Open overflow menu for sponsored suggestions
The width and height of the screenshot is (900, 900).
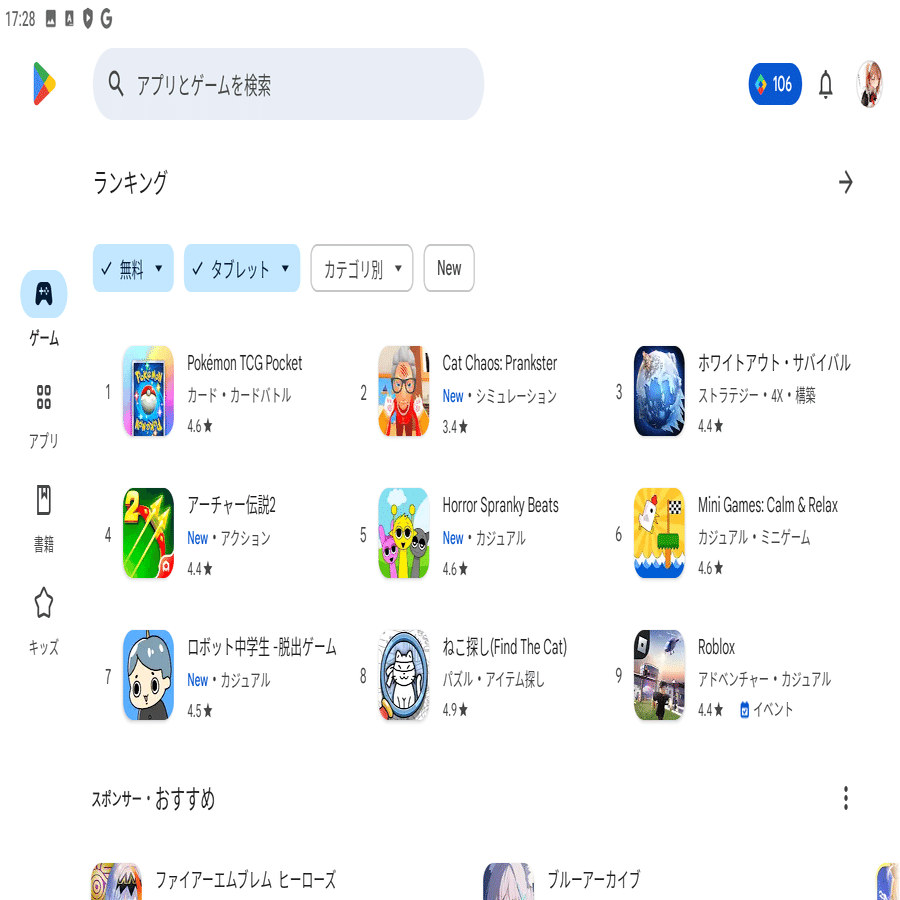(846, 799)
